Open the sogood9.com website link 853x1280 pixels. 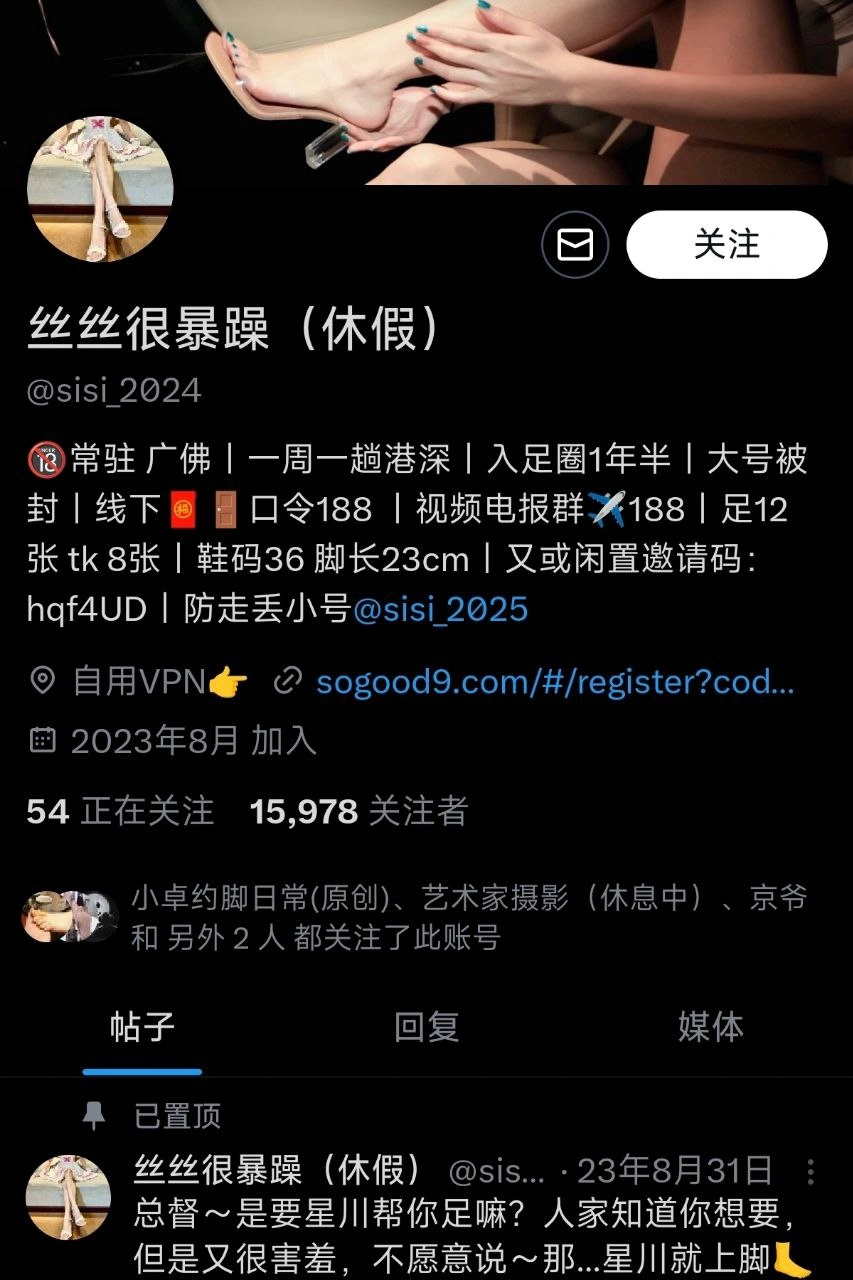[x=555, y=682]
